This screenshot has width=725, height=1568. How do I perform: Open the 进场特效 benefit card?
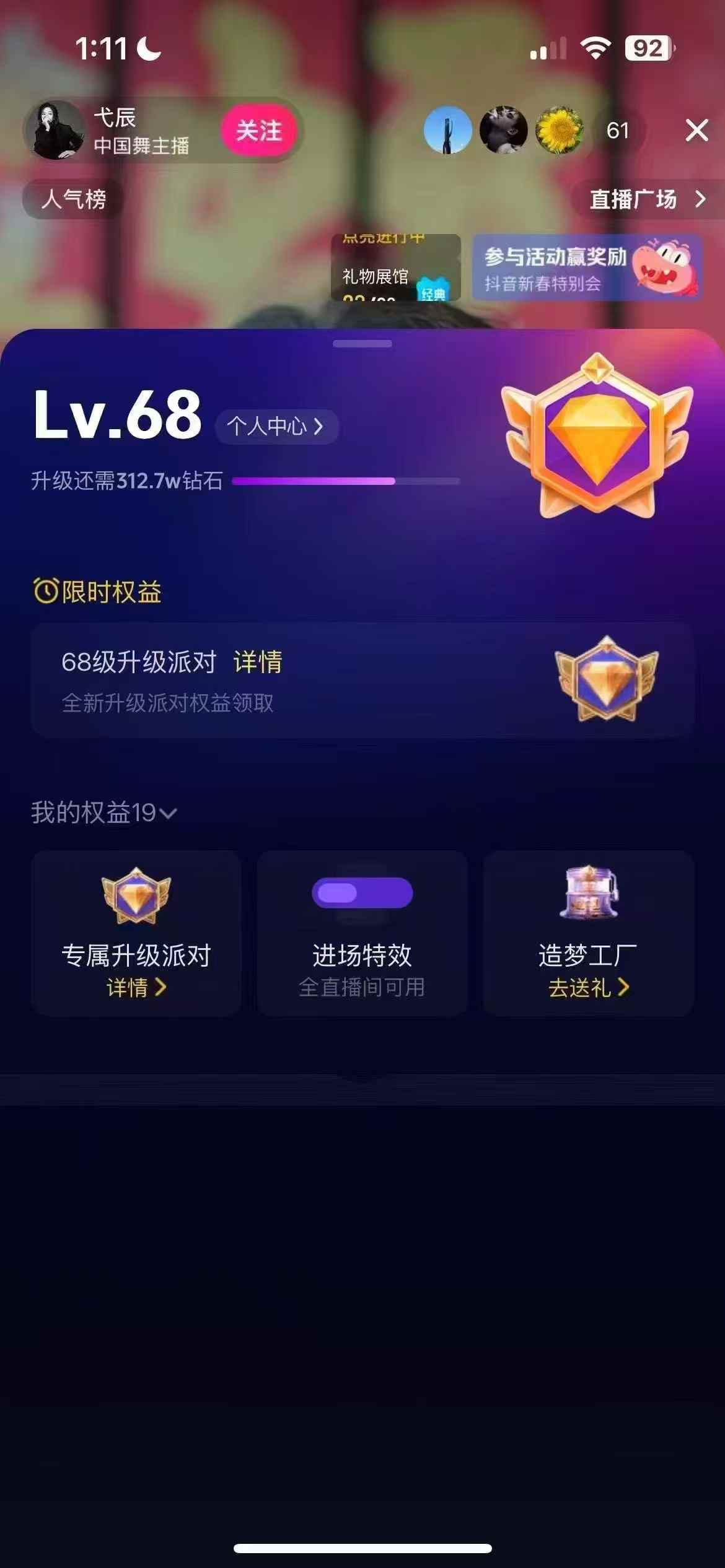362,933
